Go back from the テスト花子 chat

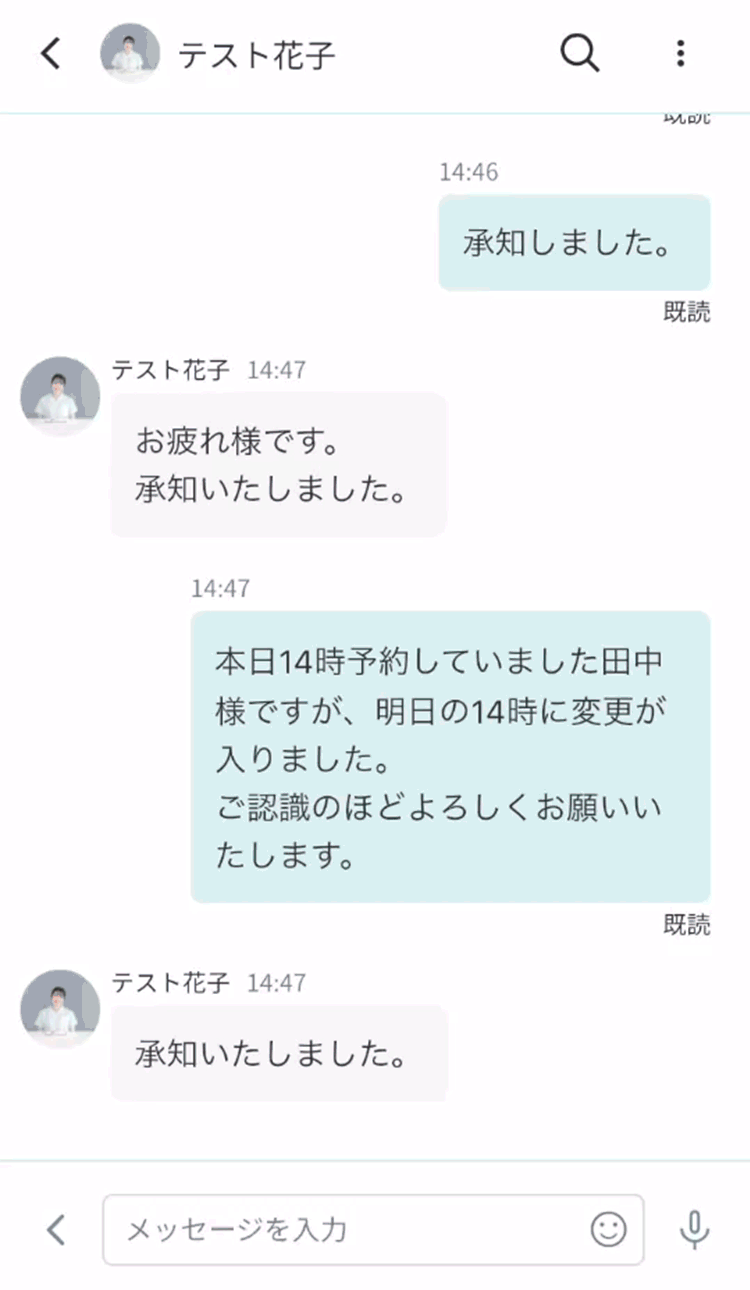pyautogui.click(x=51, y=54)
